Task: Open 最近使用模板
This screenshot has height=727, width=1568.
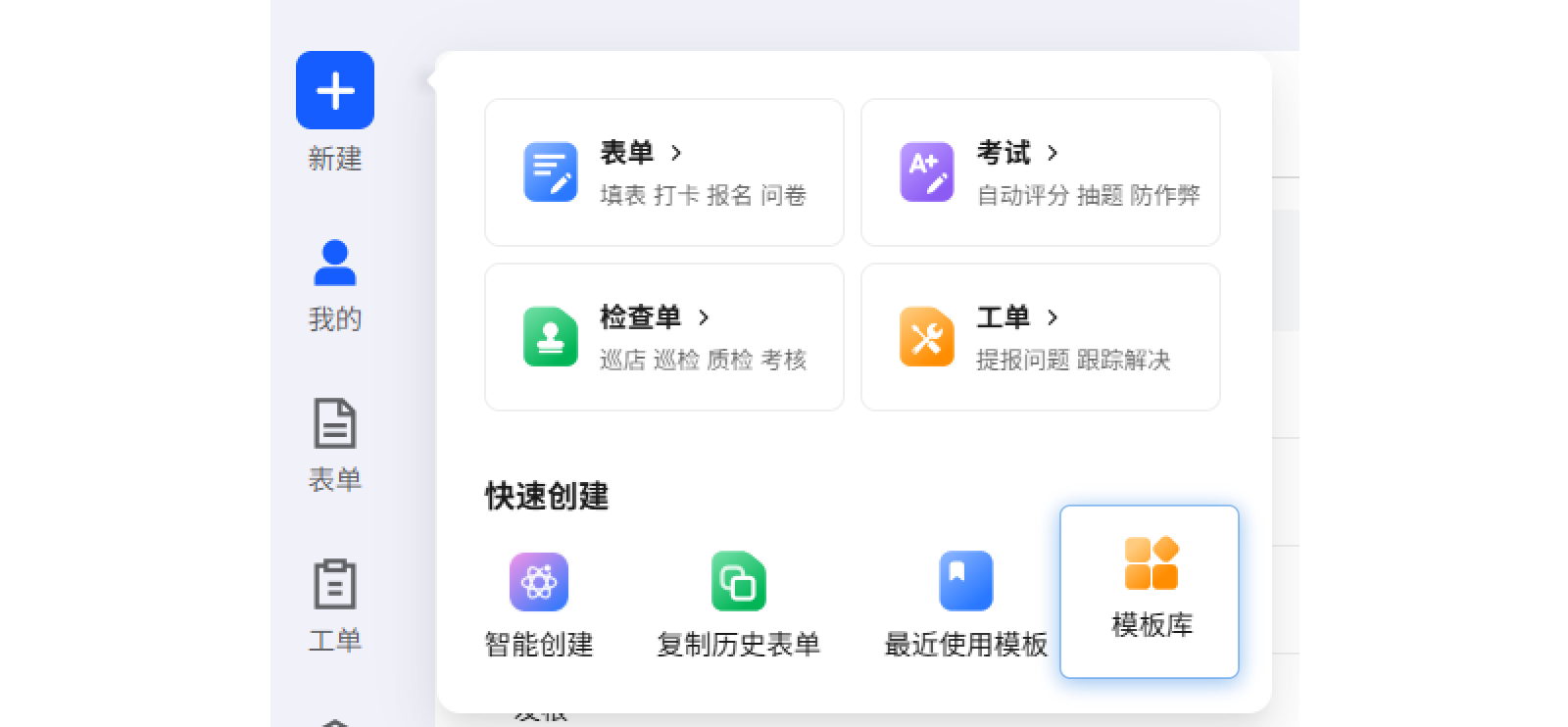Action: coord(965,603)
